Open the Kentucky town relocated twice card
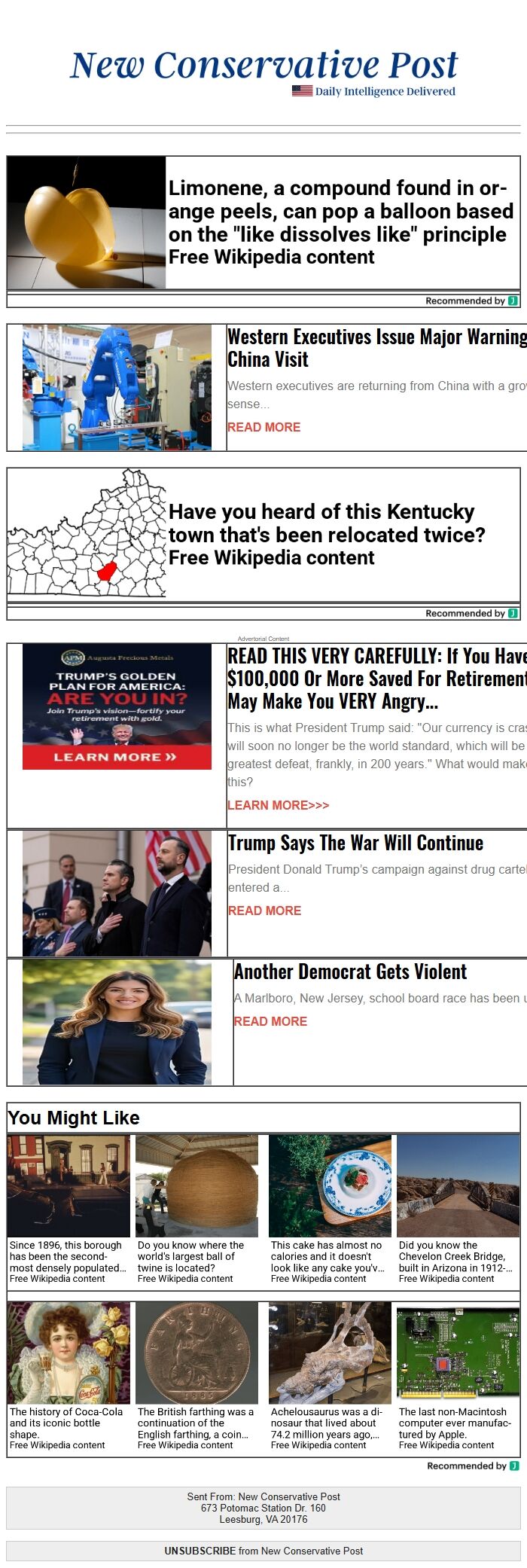This screenshot has width=527, height=1568. (263, 535)
